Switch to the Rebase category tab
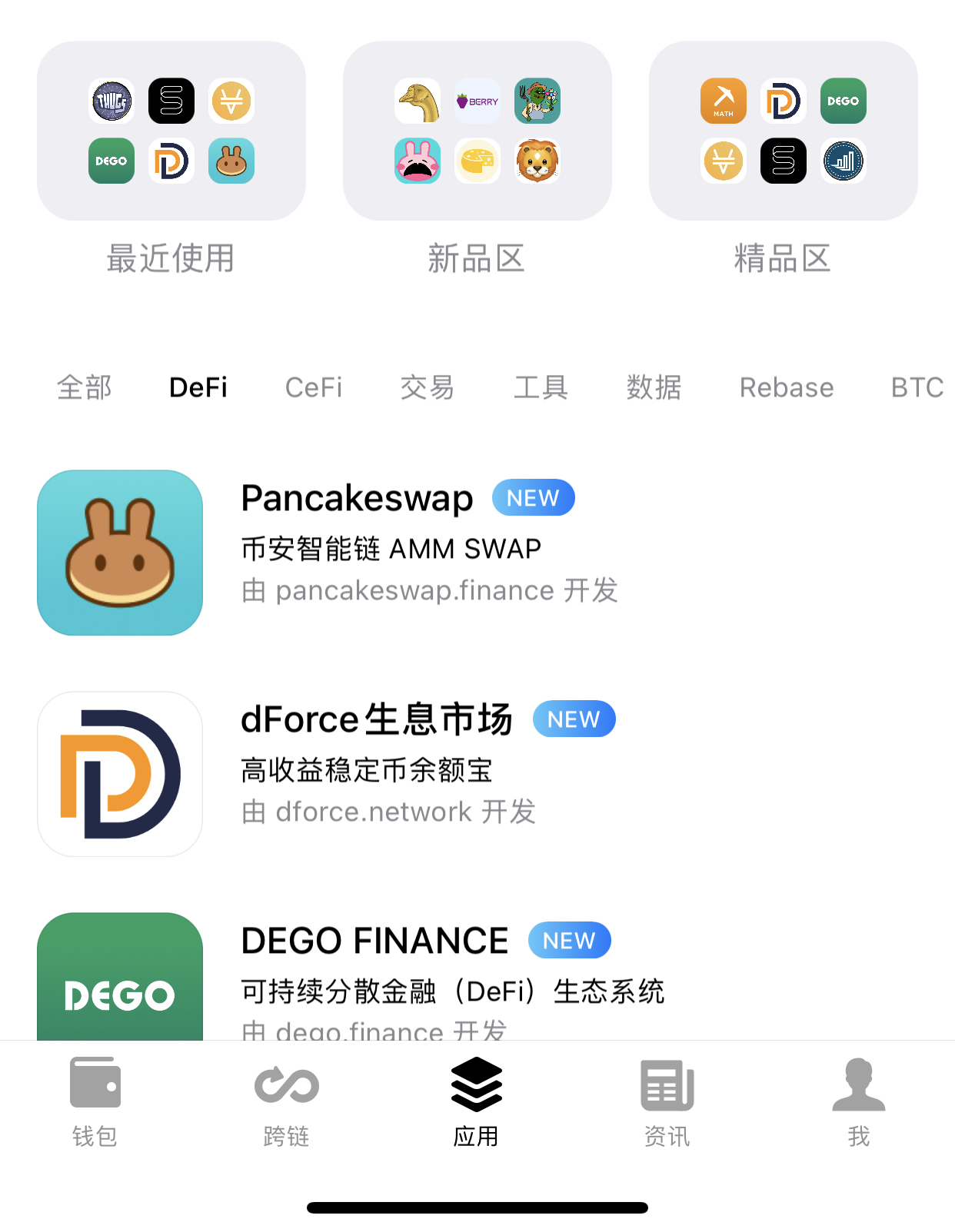Screen dimensions: 955x1232 pos(786,387)
